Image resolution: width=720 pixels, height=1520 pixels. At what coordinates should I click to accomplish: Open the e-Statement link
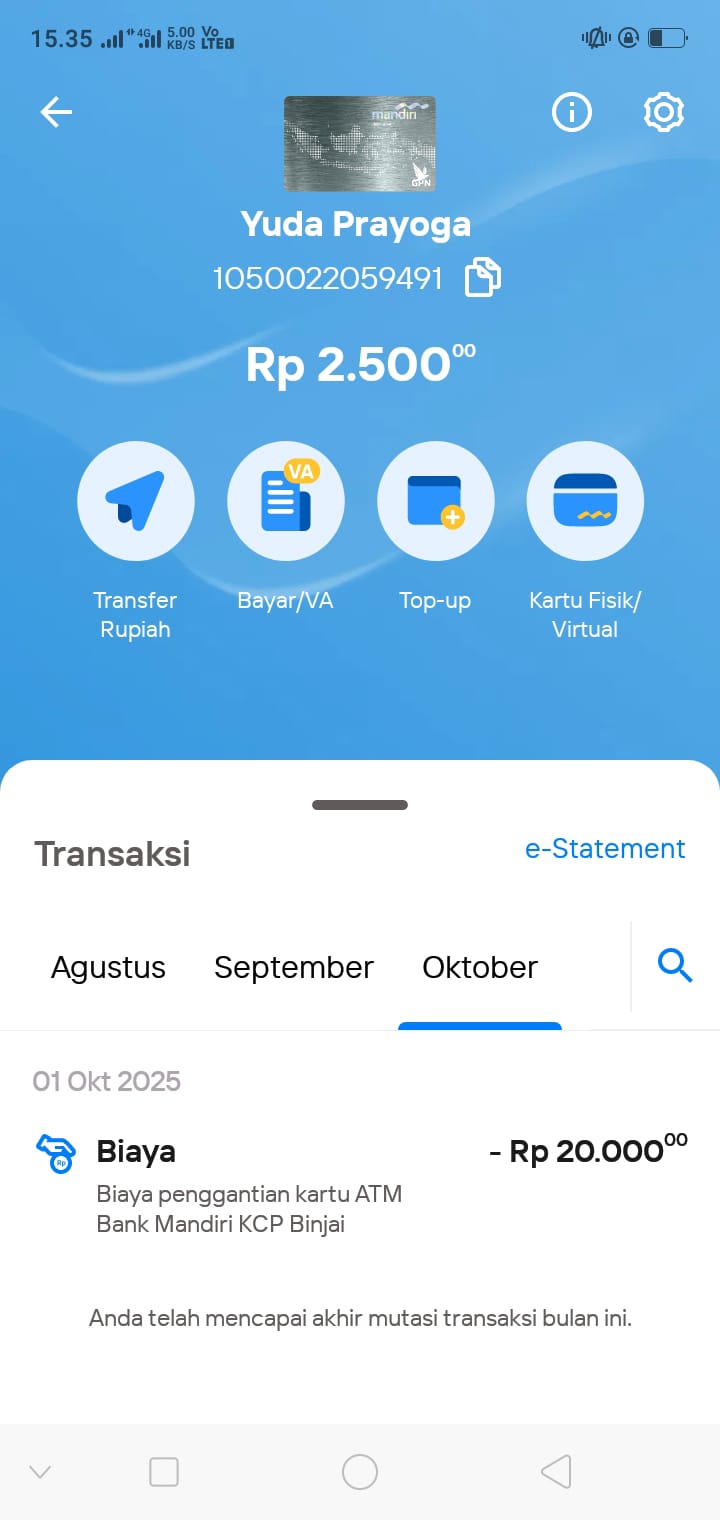(x=605, y=849)
